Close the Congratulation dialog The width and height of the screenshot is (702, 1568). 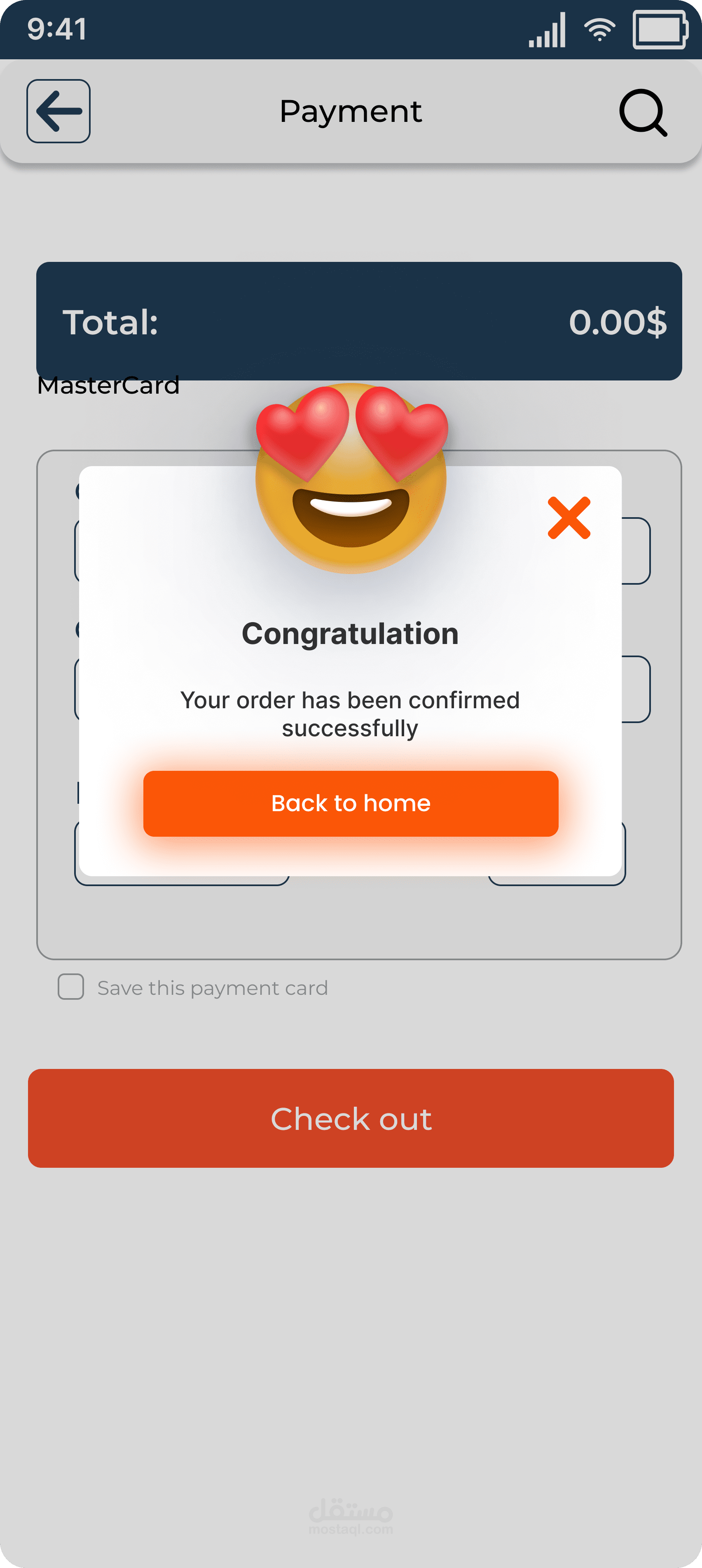tap(569, 518)
